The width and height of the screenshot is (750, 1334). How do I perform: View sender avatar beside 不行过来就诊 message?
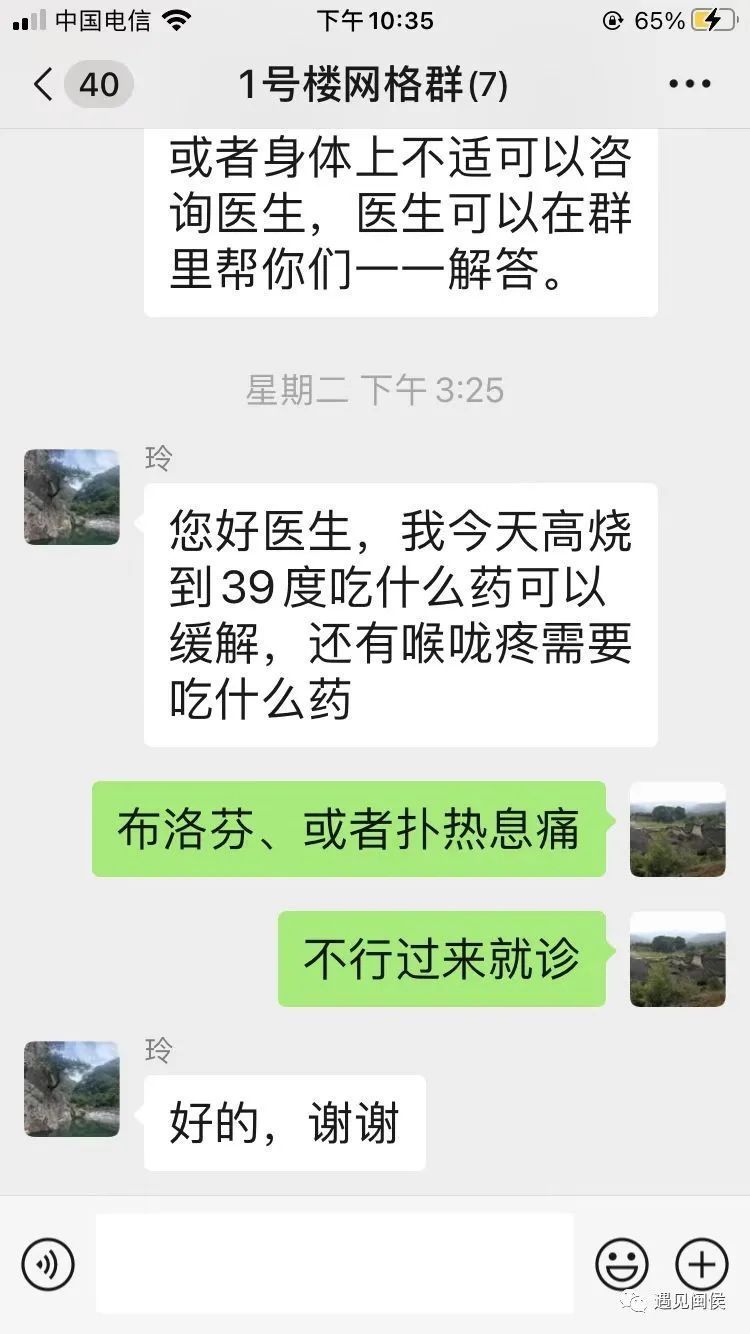click(x=677, y=958)
